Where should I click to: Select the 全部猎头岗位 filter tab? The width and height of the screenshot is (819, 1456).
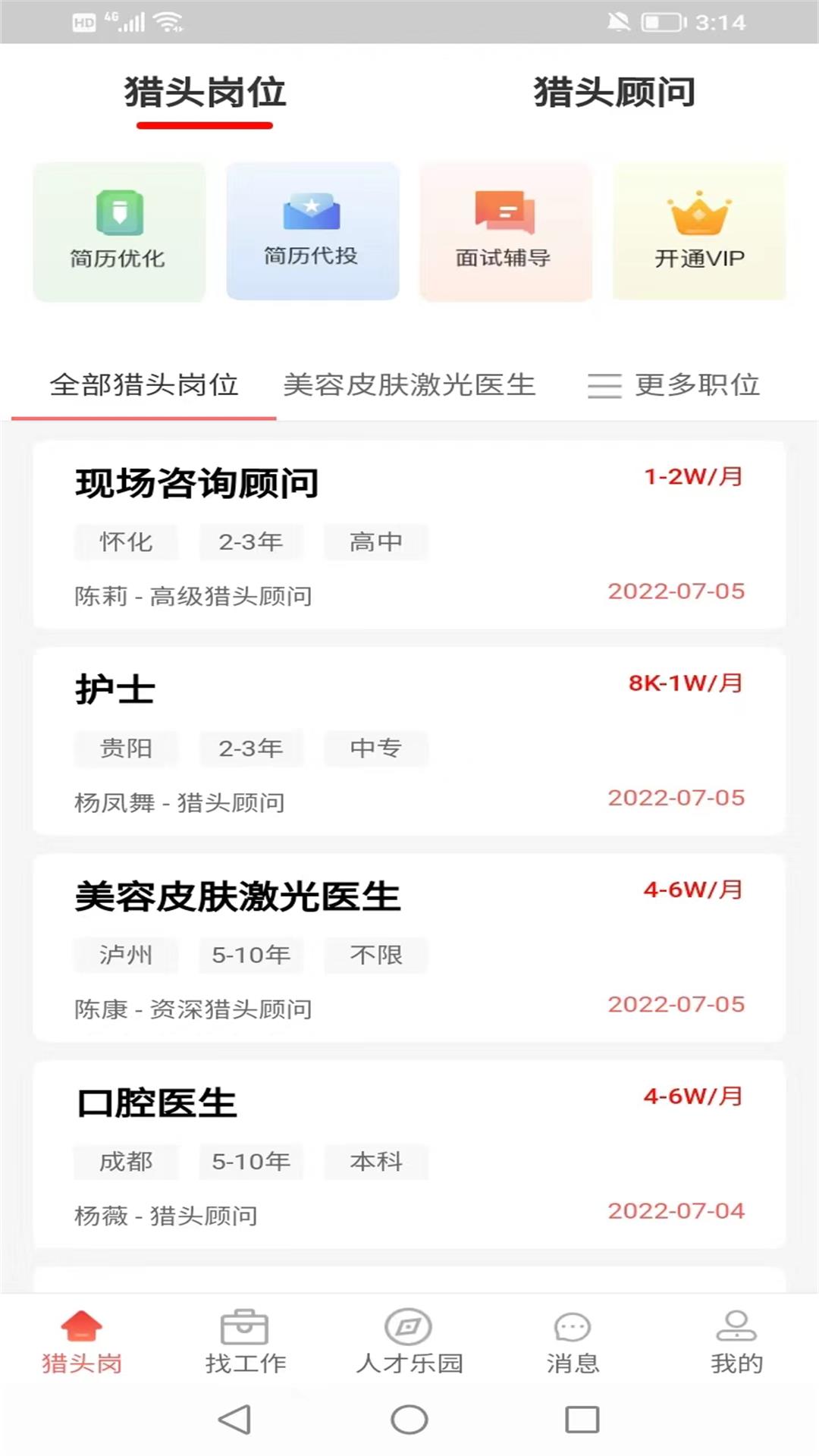click(x=144, y=385)
